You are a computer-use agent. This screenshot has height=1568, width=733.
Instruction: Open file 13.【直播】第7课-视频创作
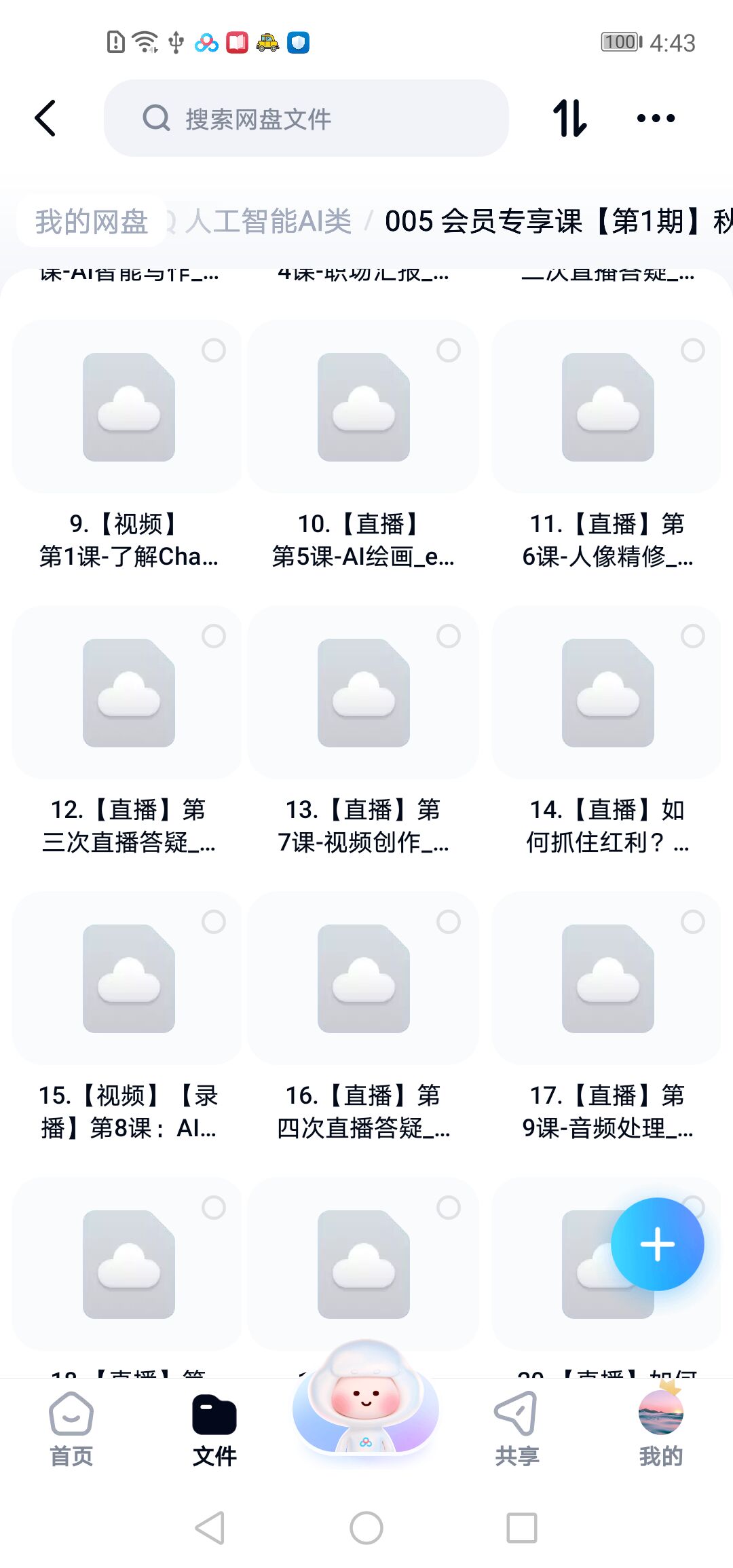click(x=363, y=693)
